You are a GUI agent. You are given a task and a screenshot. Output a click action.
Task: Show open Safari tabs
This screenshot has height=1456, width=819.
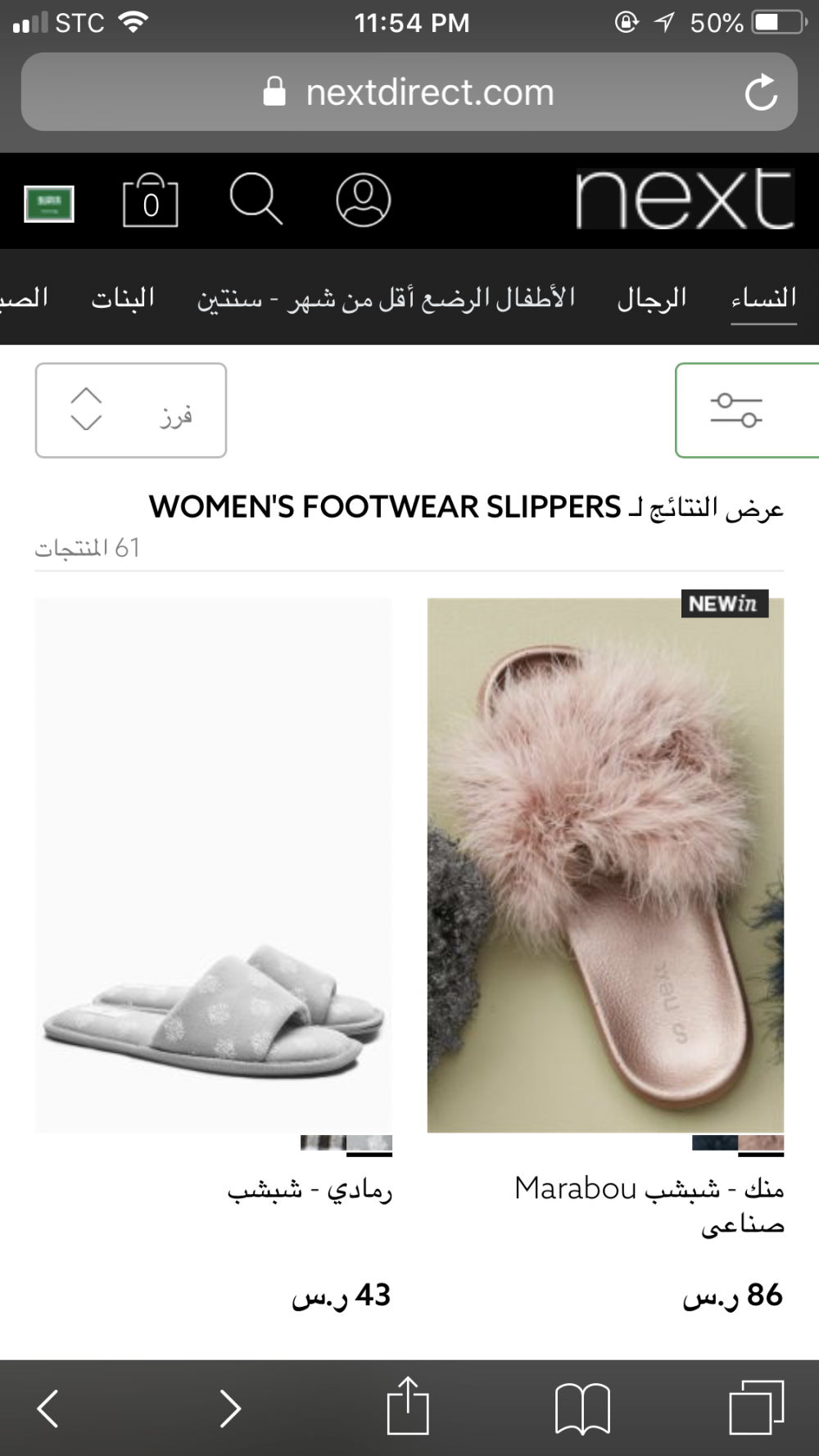756,1409
